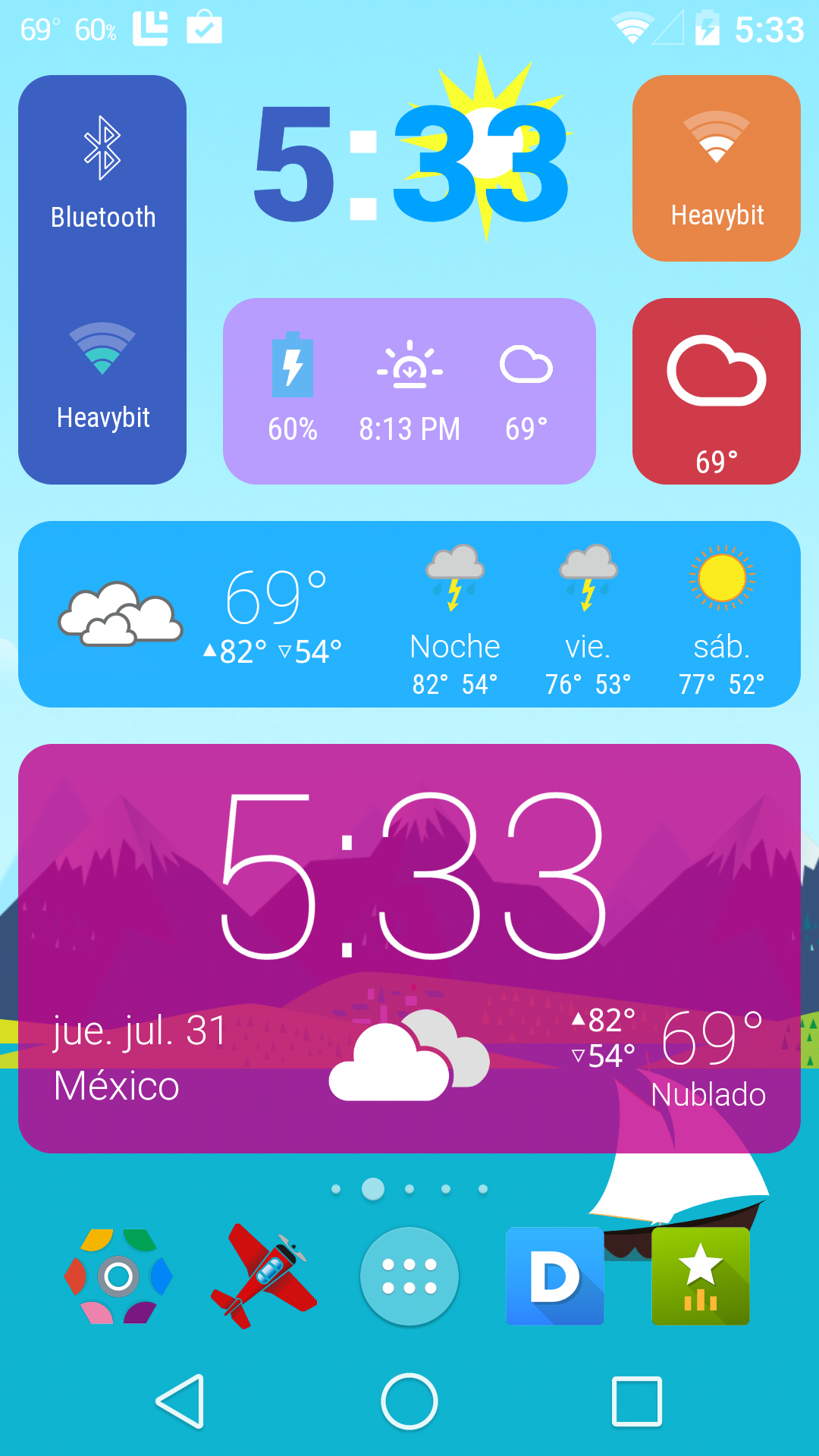Launch the multicolor camera lens app
The image size is (819, 1456).
click(118, 1276)
